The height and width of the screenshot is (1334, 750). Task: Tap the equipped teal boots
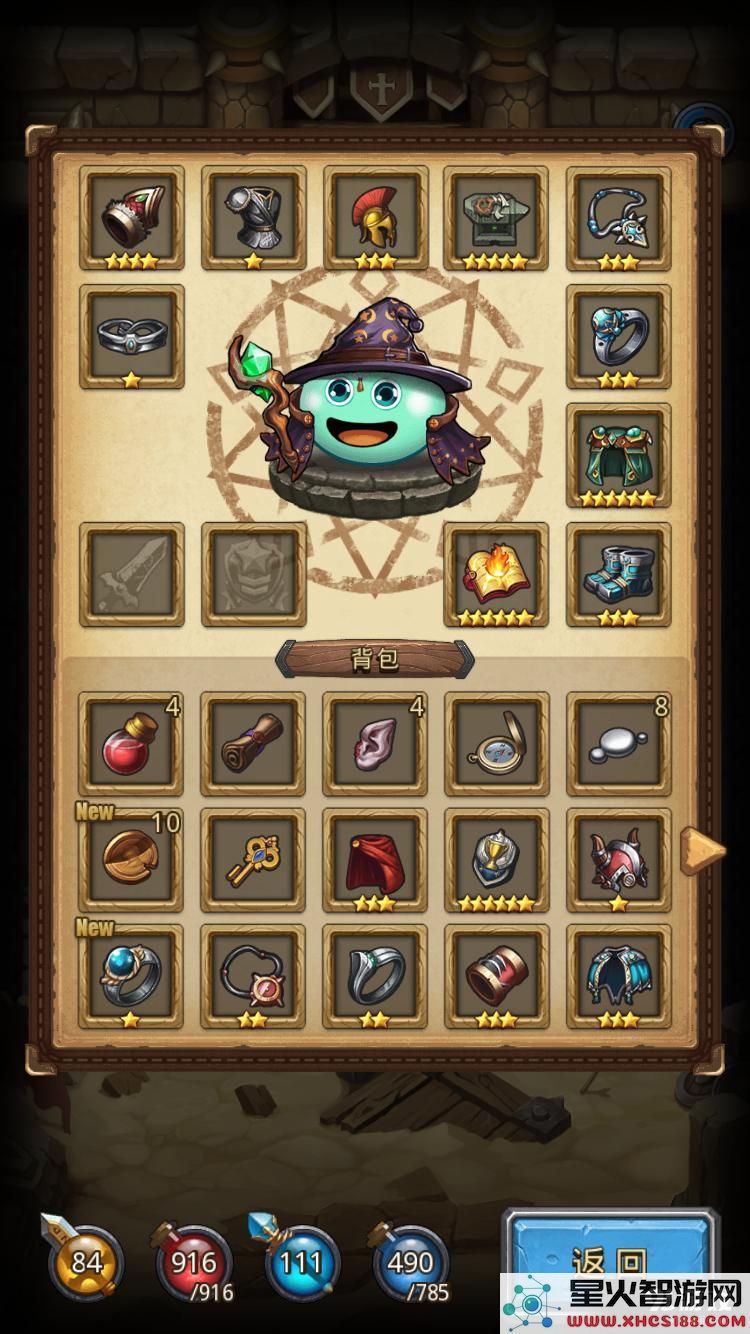(x=619, y=573)
